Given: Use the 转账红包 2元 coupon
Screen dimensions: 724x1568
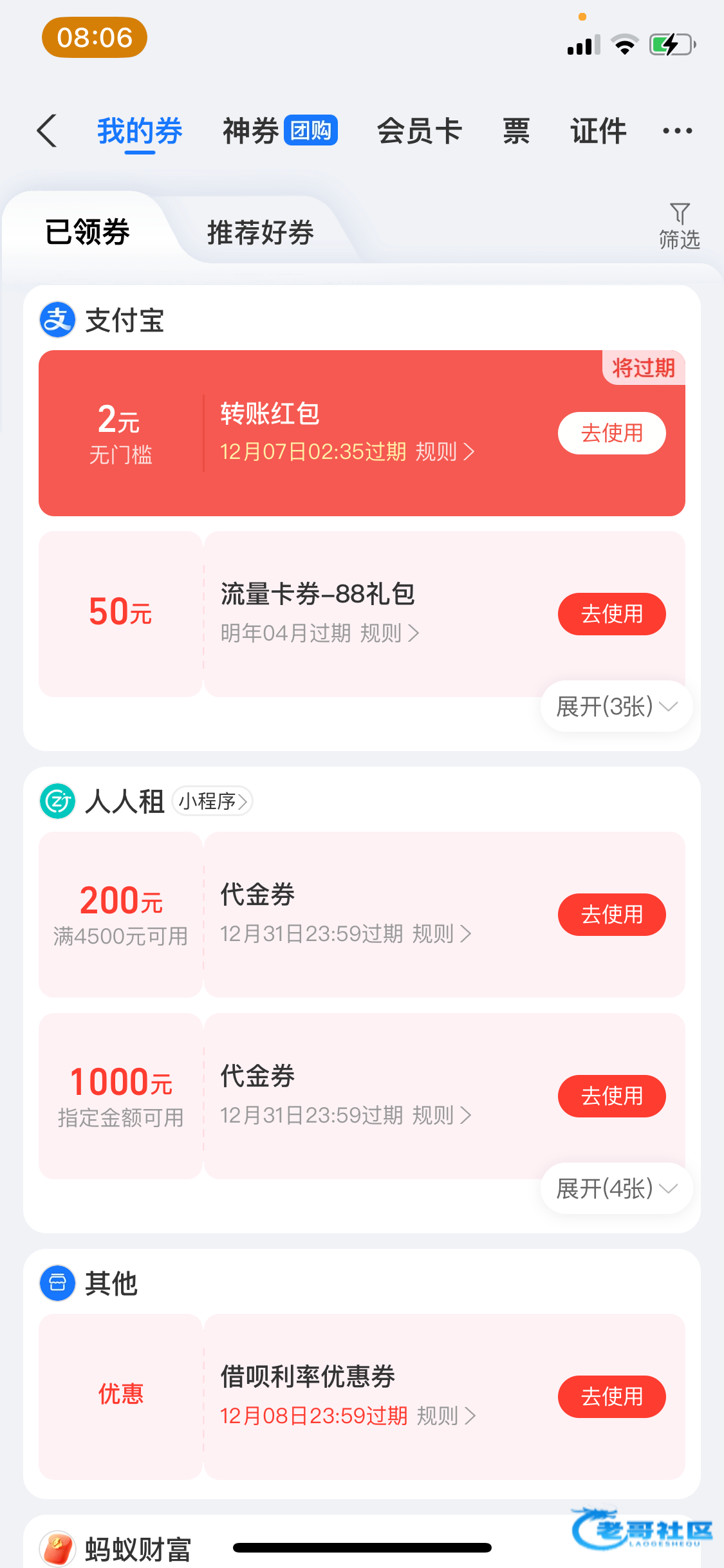Looking at the screenshot, I should coord(611,433).
